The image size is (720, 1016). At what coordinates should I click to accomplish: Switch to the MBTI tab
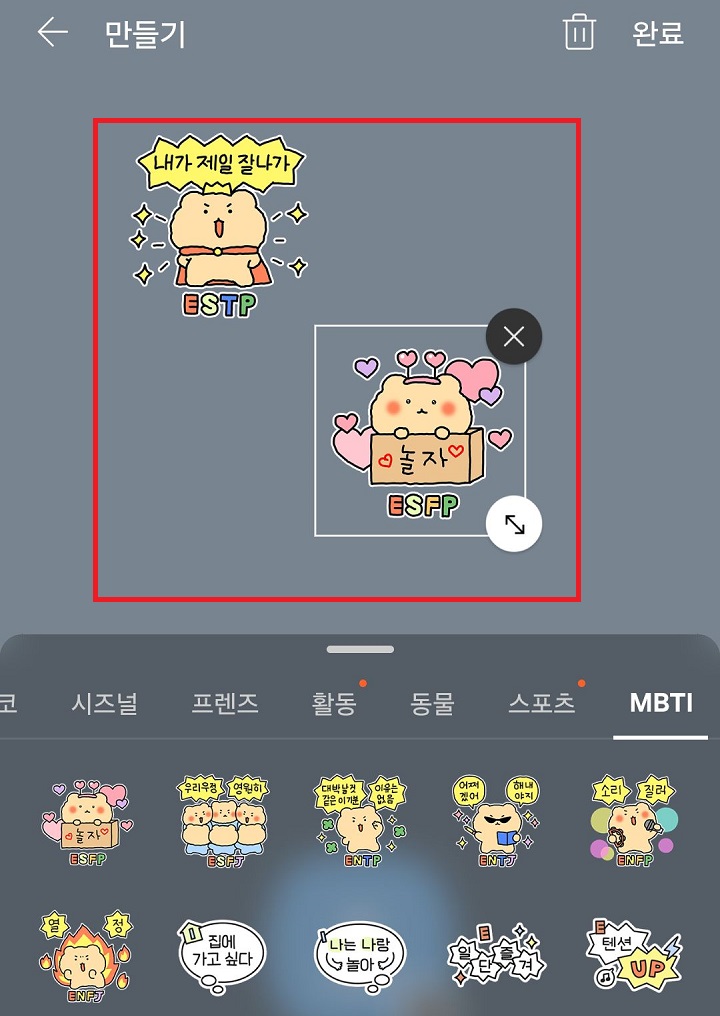click(661, 703)
